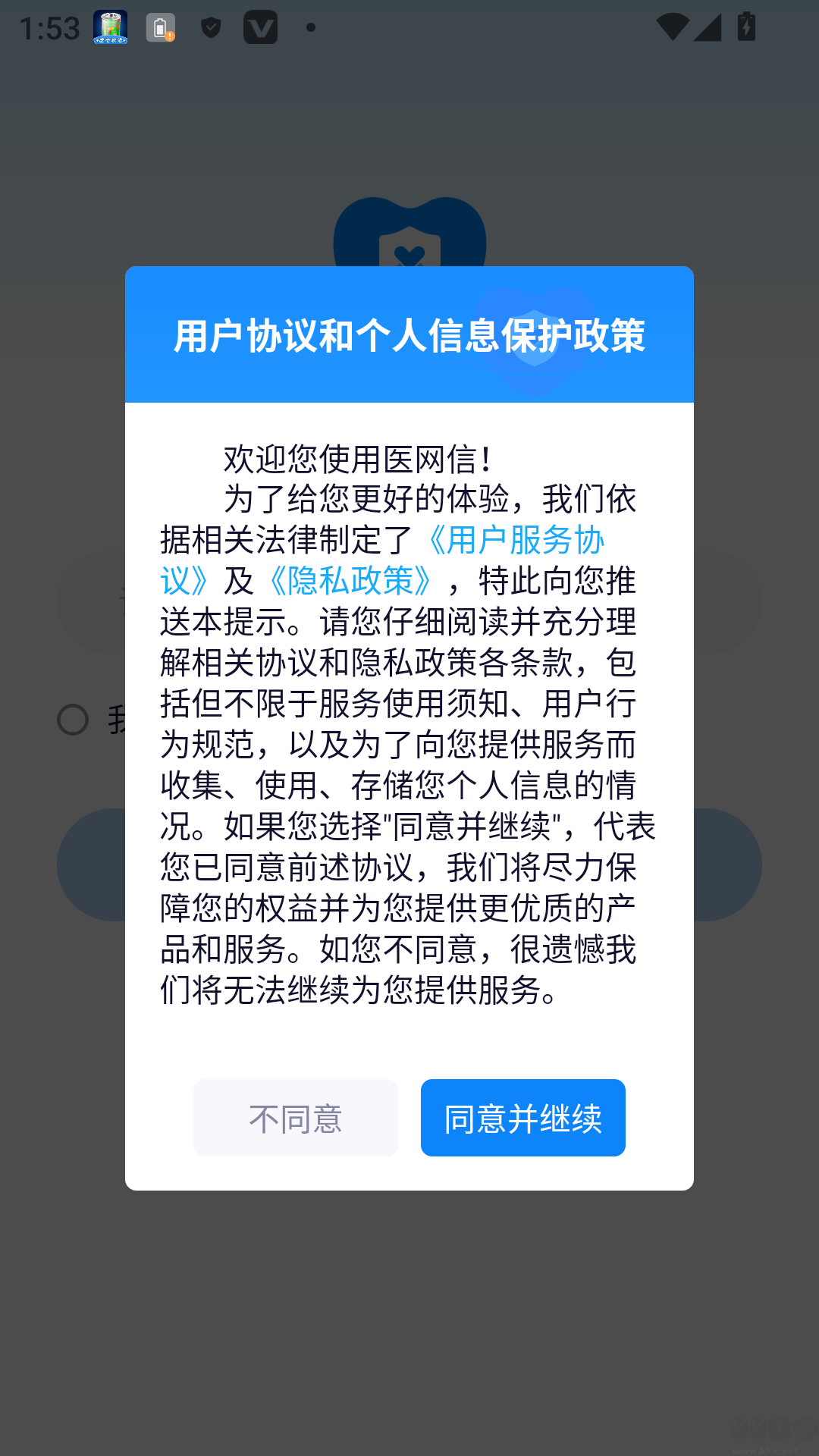Image resolution: width=819 pixels, height=1456 pixels.
Task: Tap the Wi-Fi status icon
Action: (673, 28)
